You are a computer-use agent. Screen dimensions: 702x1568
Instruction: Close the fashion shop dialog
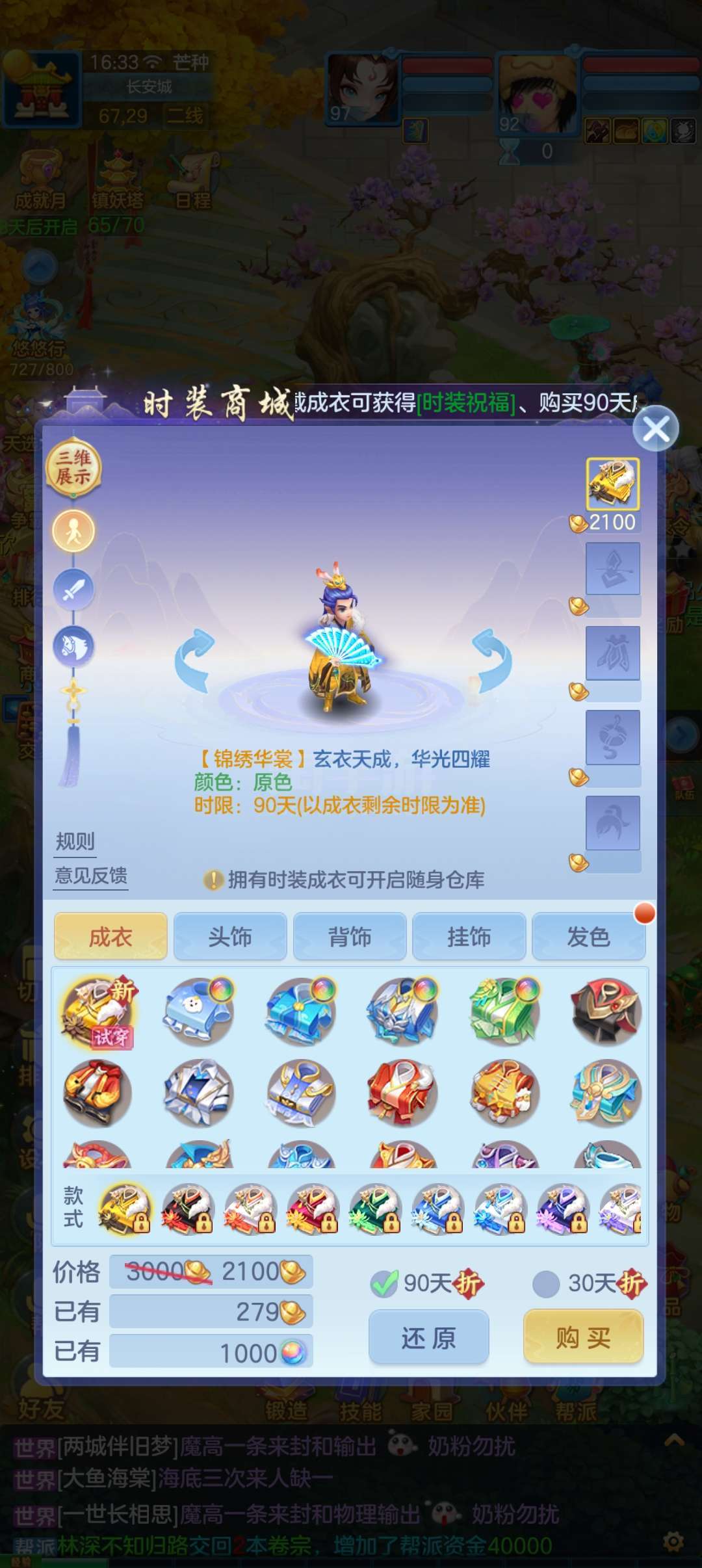pos(656,429)
